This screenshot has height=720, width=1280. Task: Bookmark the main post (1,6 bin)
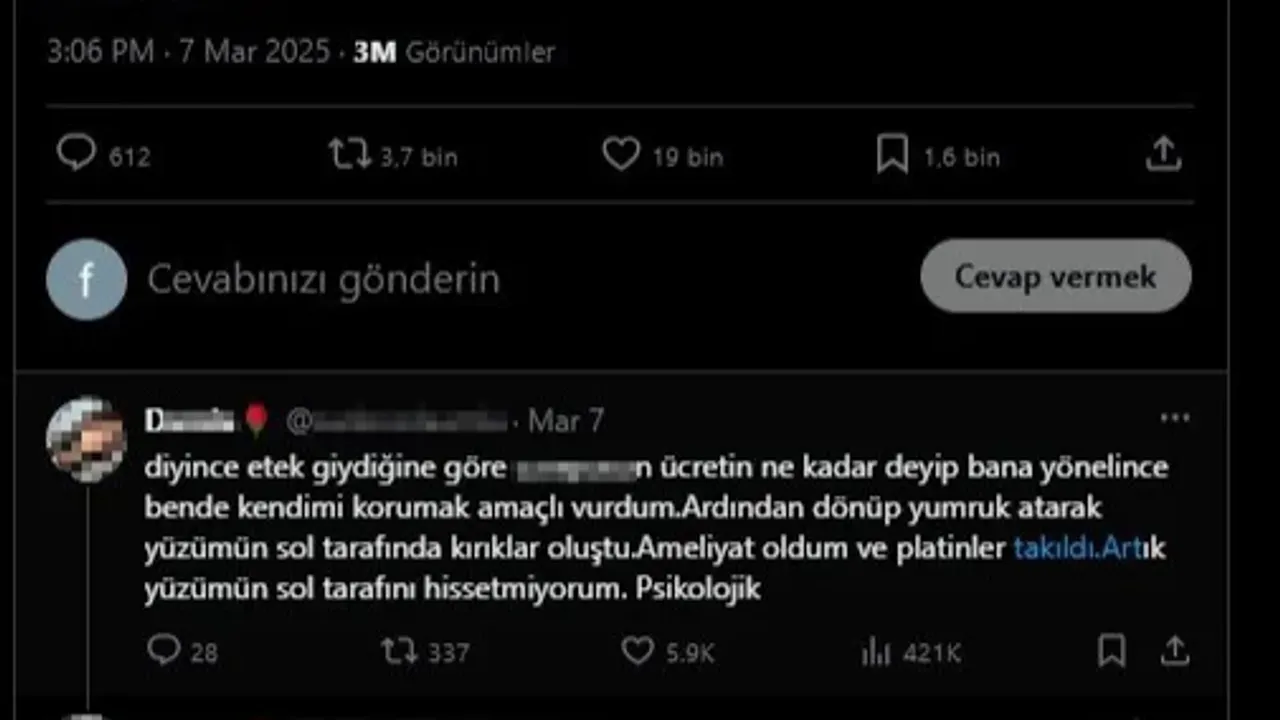[892, 155]
